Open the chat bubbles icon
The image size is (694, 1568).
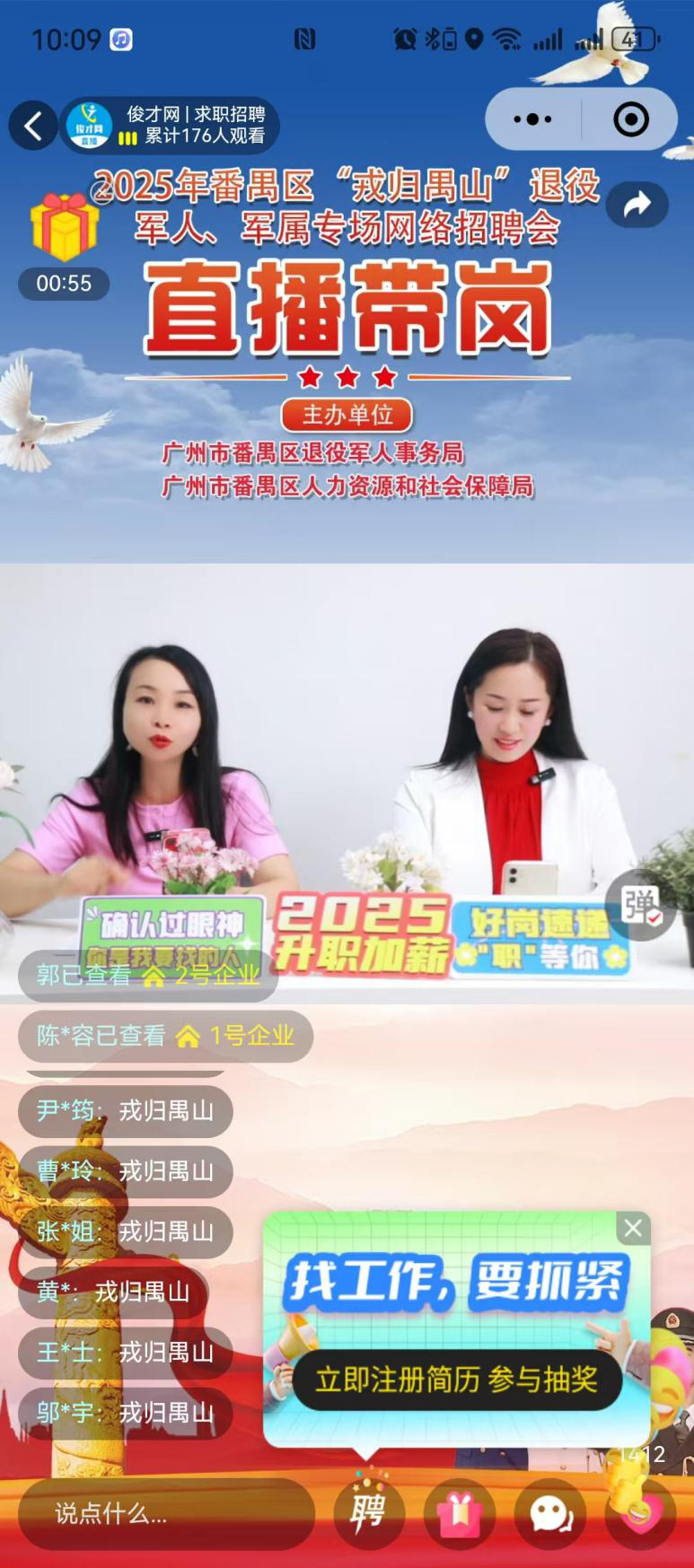click(549, 1513)
